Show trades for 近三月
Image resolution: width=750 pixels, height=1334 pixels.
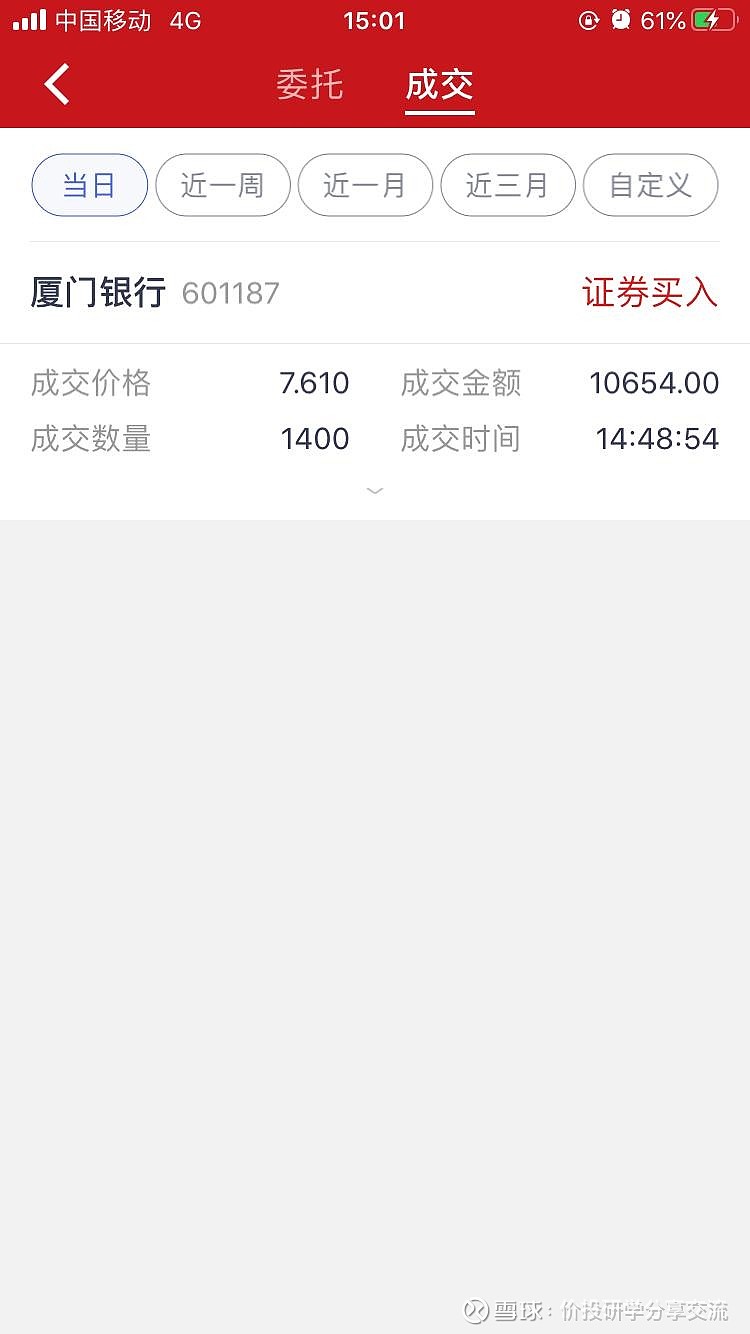pos(508,185)
